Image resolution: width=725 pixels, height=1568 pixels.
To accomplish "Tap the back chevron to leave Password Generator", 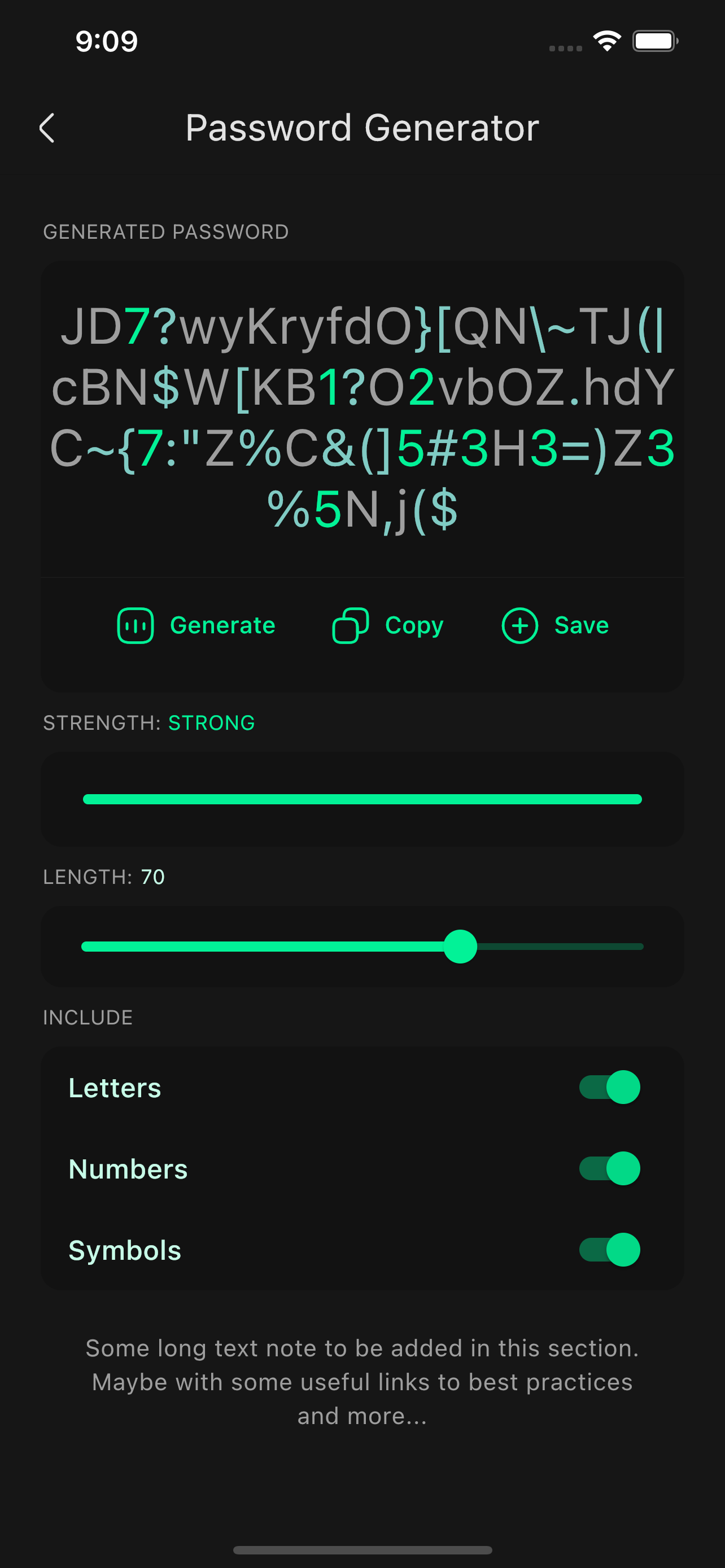I will pos(47,128).
